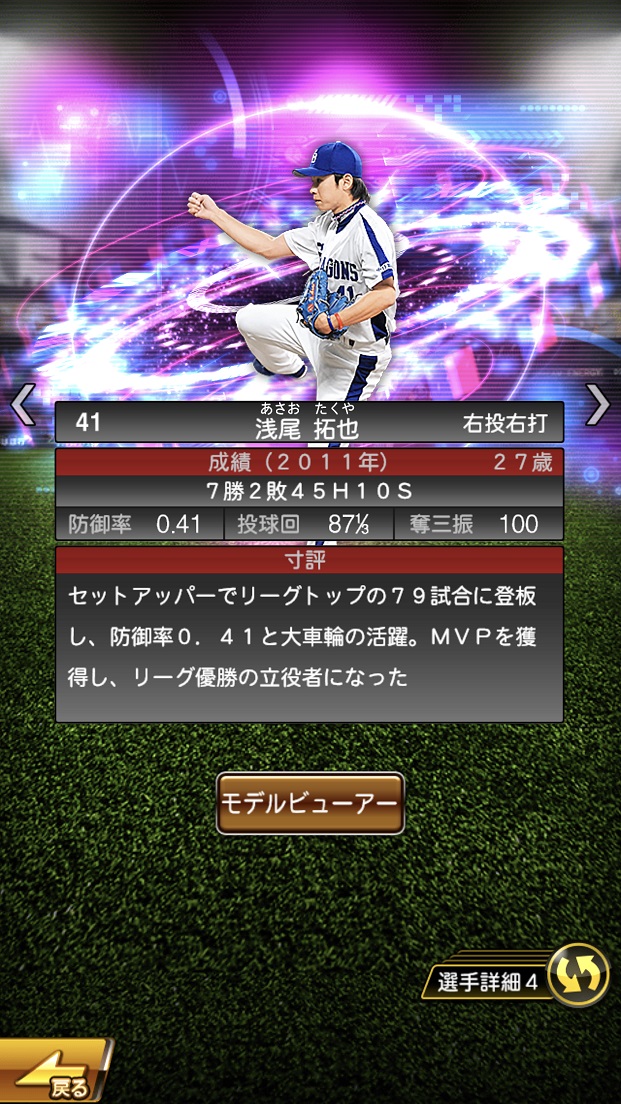621x1104 pixels.
Task: Show the previous player with left arrow
Action: (x=22, y=405)
